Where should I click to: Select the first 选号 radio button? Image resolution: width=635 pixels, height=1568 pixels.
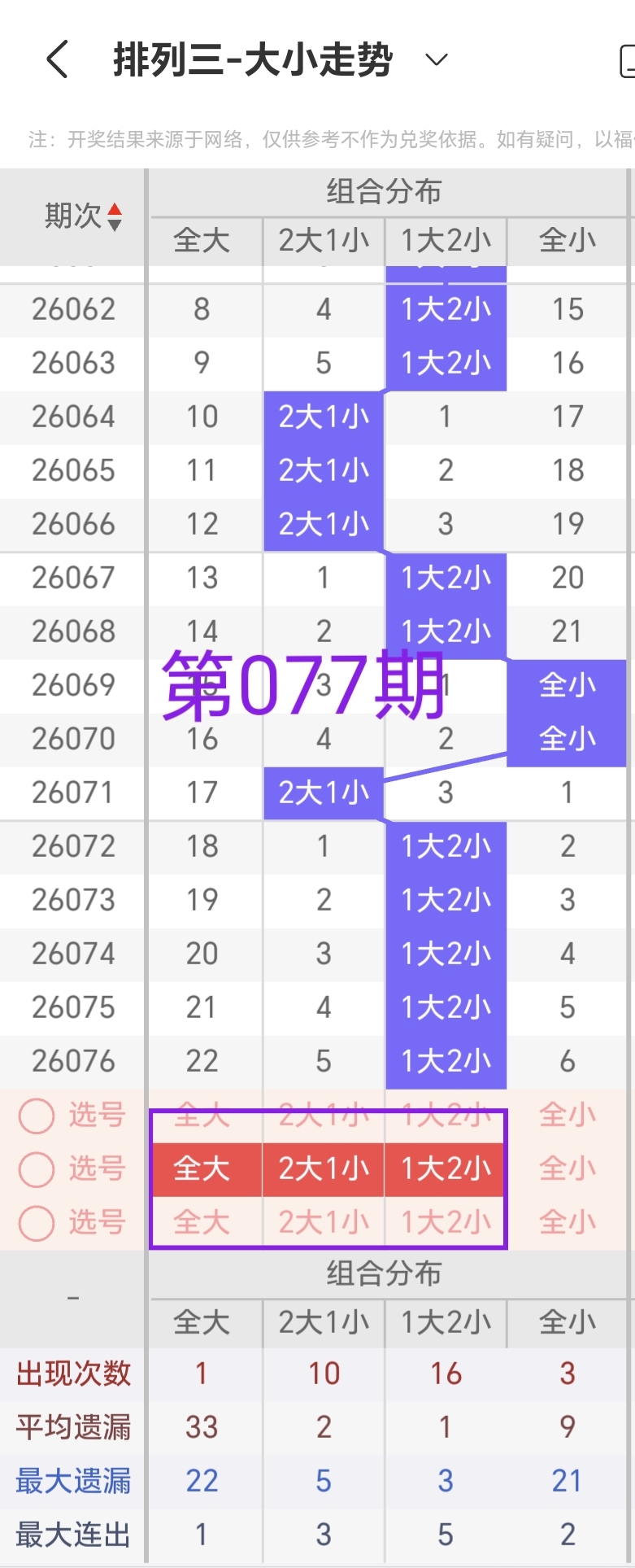(36, 1116)
